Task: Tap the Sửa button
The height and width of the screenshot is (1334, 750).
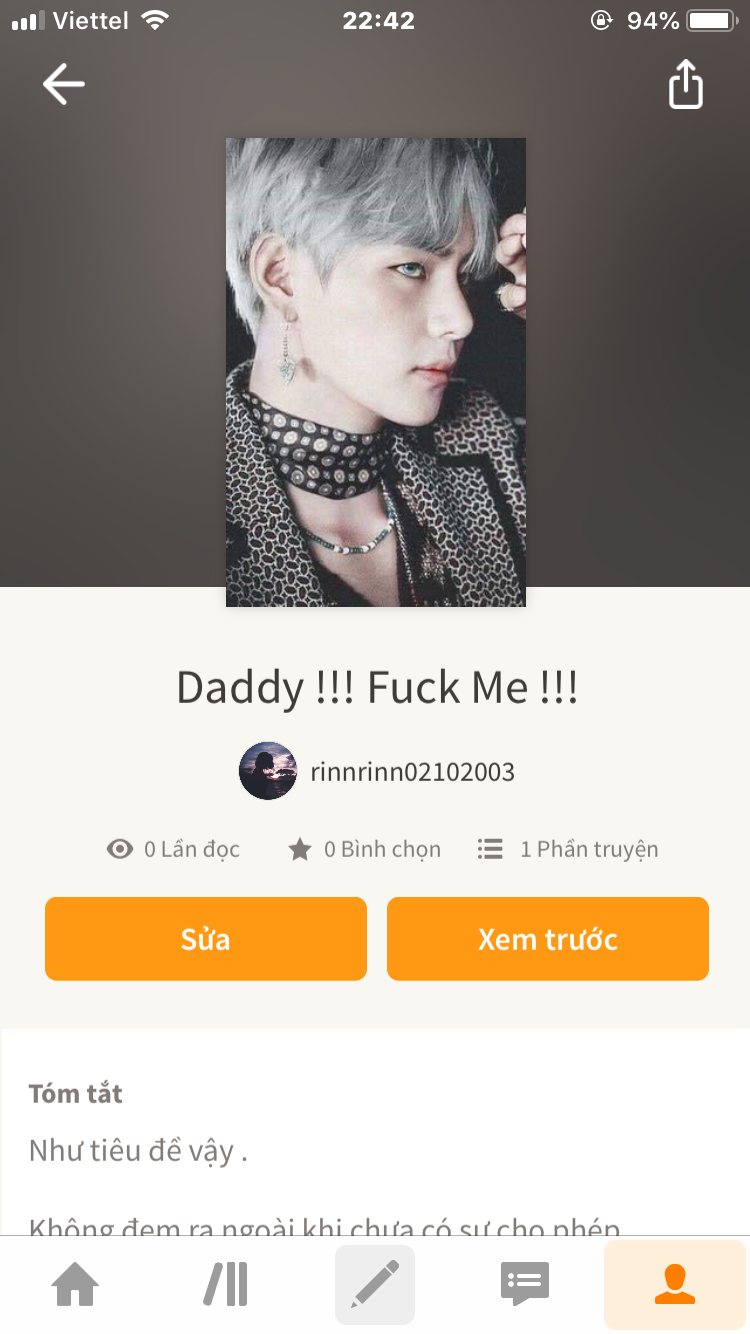Action: 206,939
